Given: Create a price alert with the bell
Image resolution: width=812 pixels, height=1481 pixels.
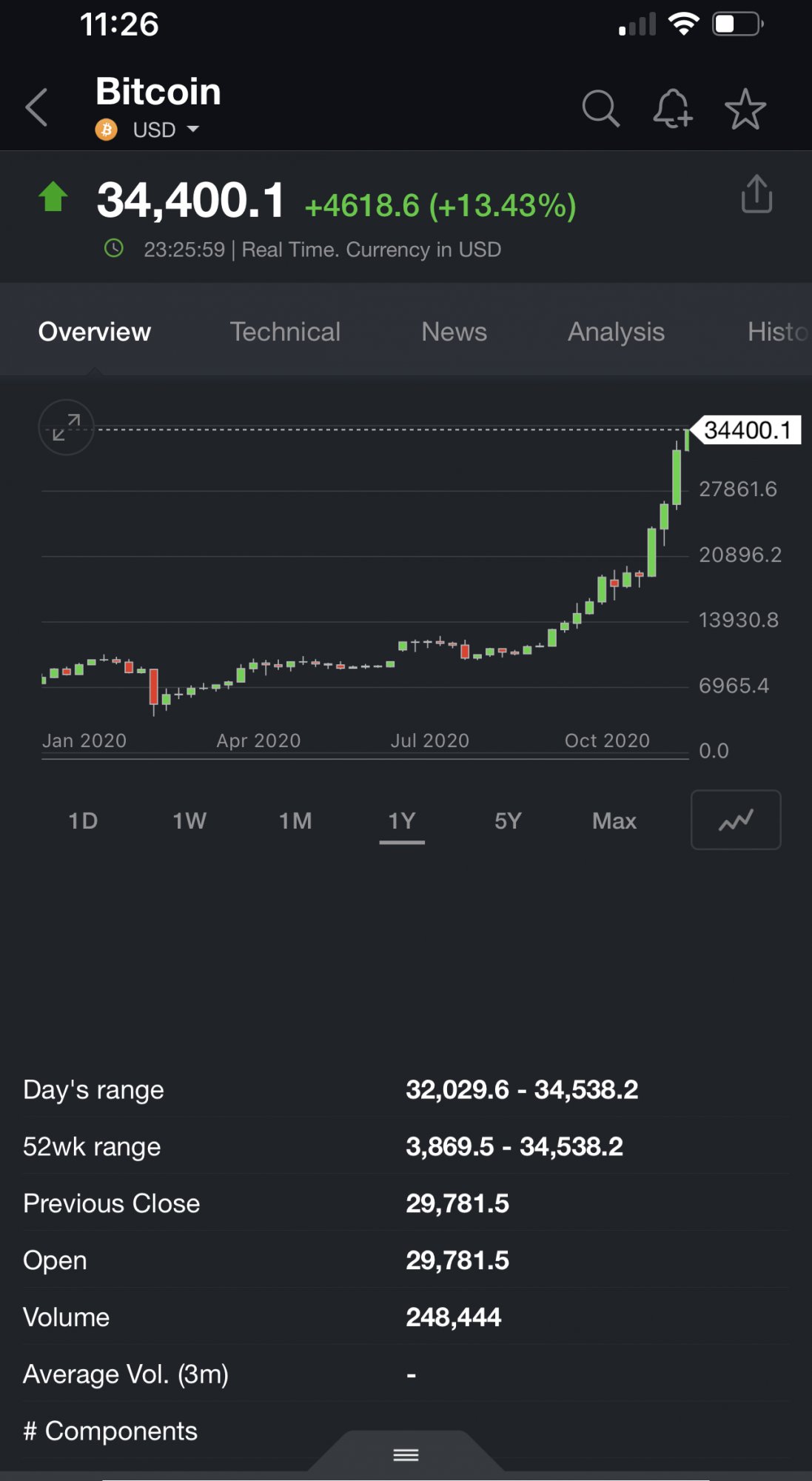Looking at the screenshot, I should pos(672,110).
